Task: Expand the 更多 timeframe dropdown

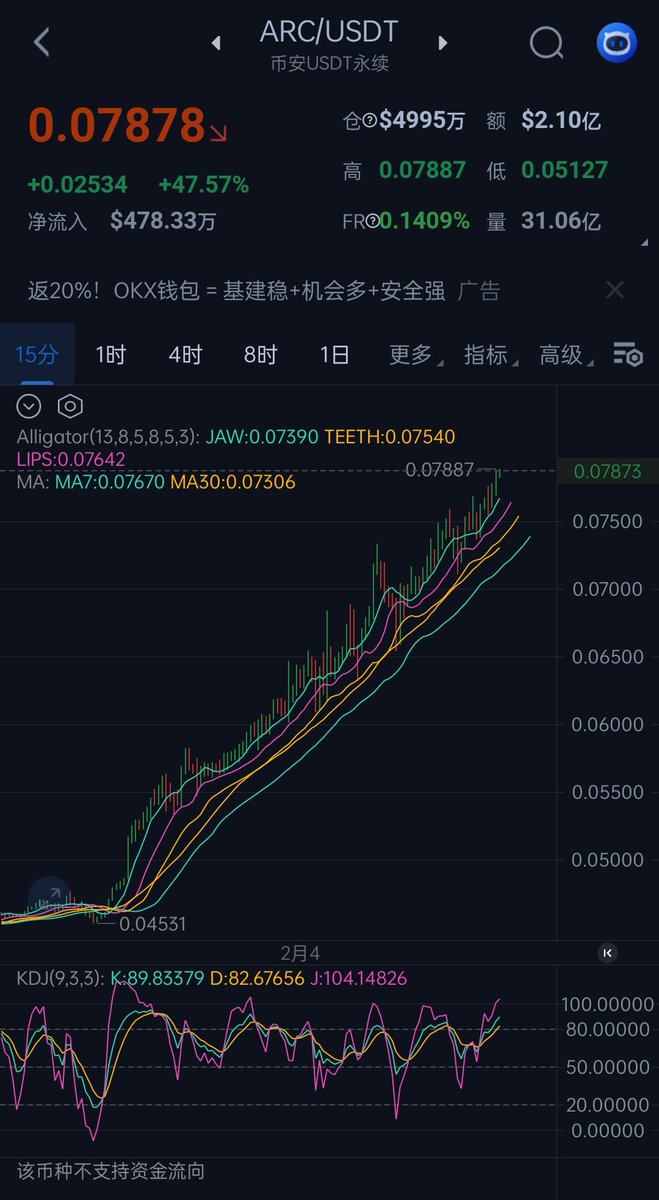Action: click(413, 355)
